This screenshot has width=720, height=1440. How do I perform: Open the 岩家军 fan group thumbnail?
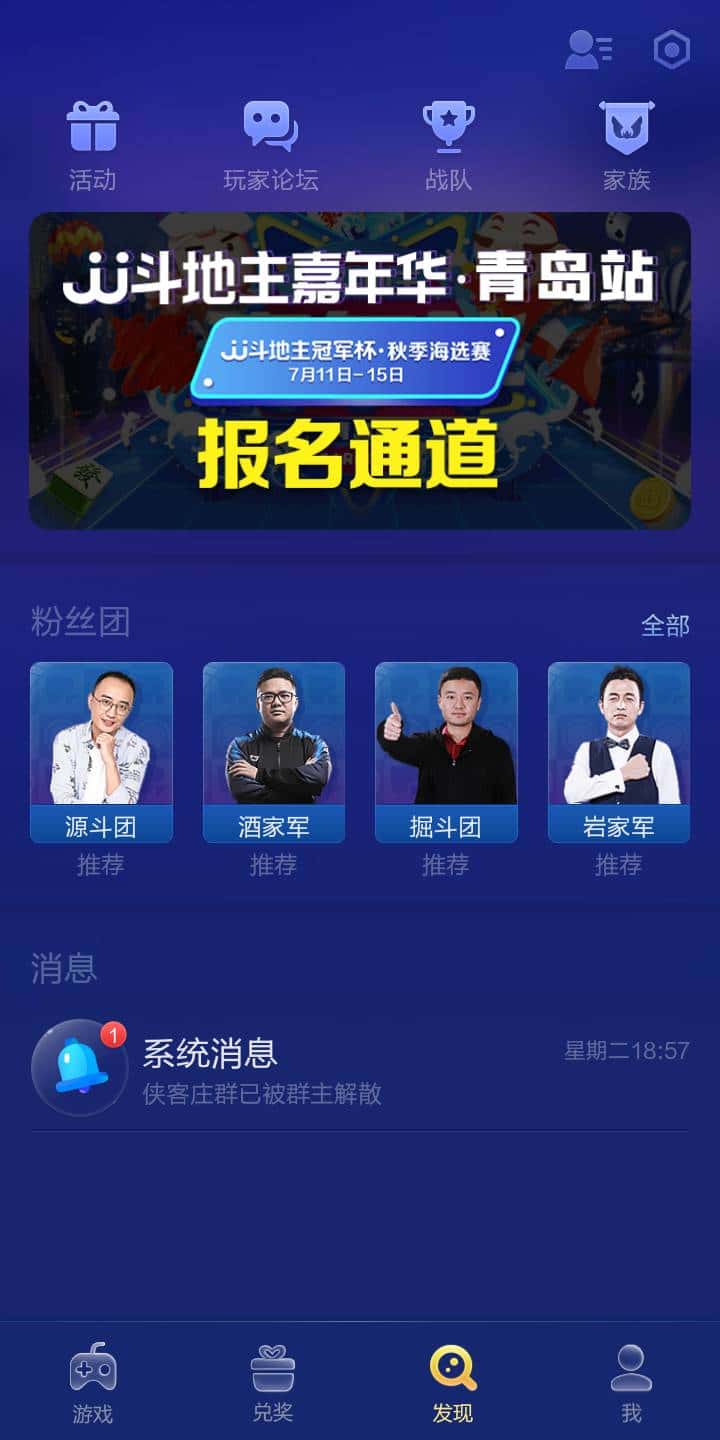coord(620,750)
